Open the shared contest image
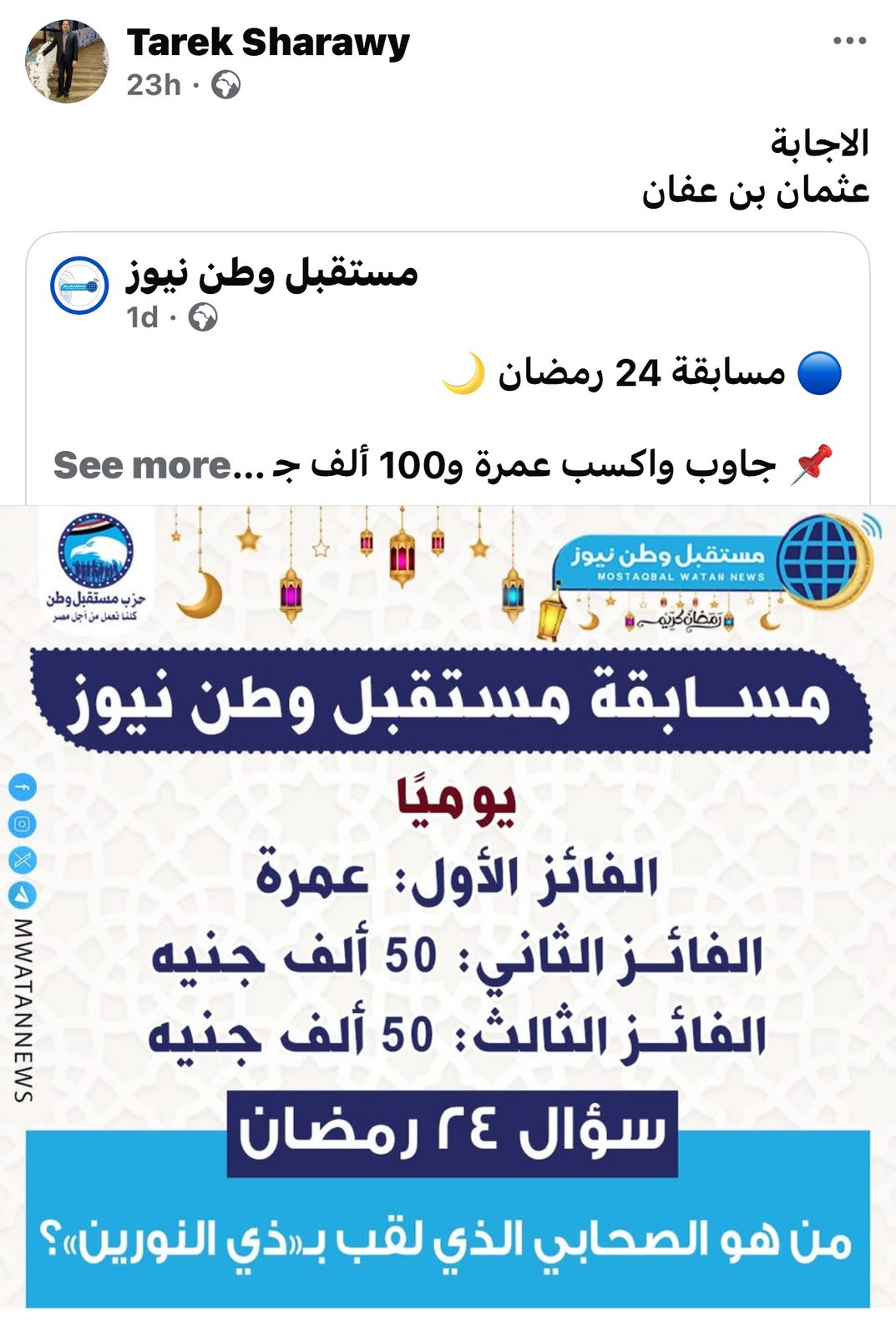 [x=448, y=906]
